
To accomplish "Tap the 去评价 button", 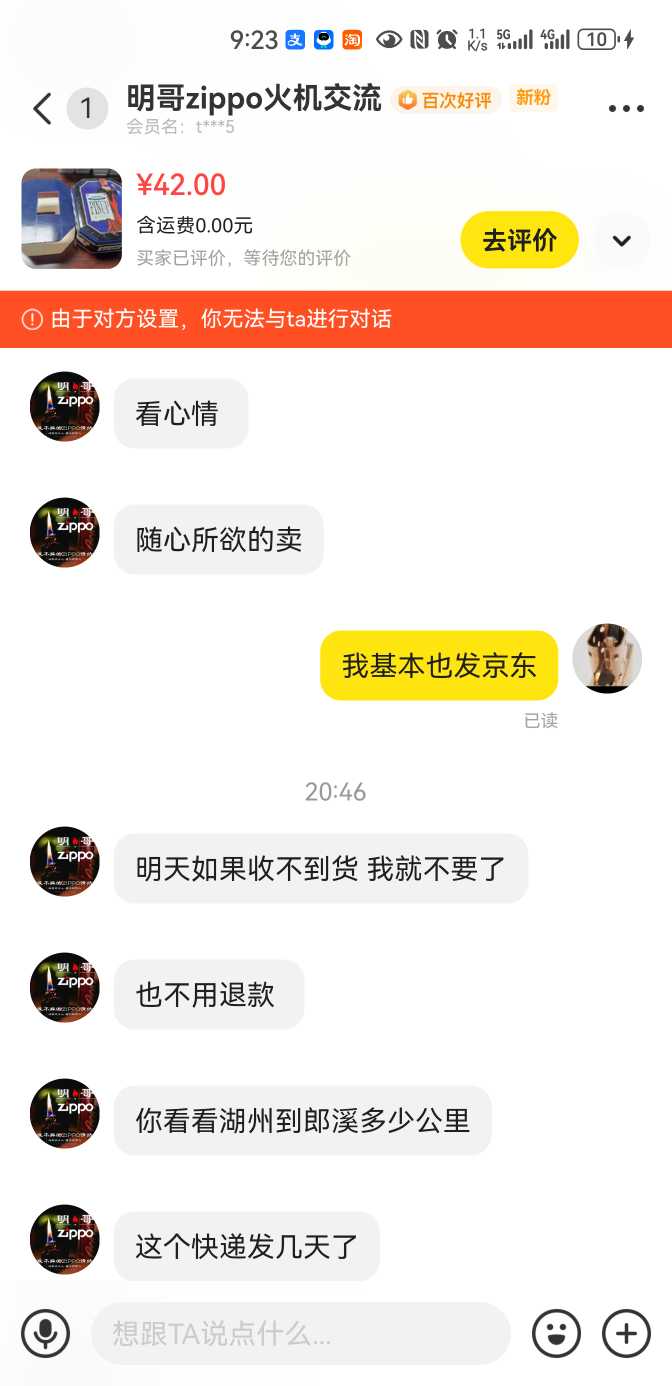I will point(519,240).
